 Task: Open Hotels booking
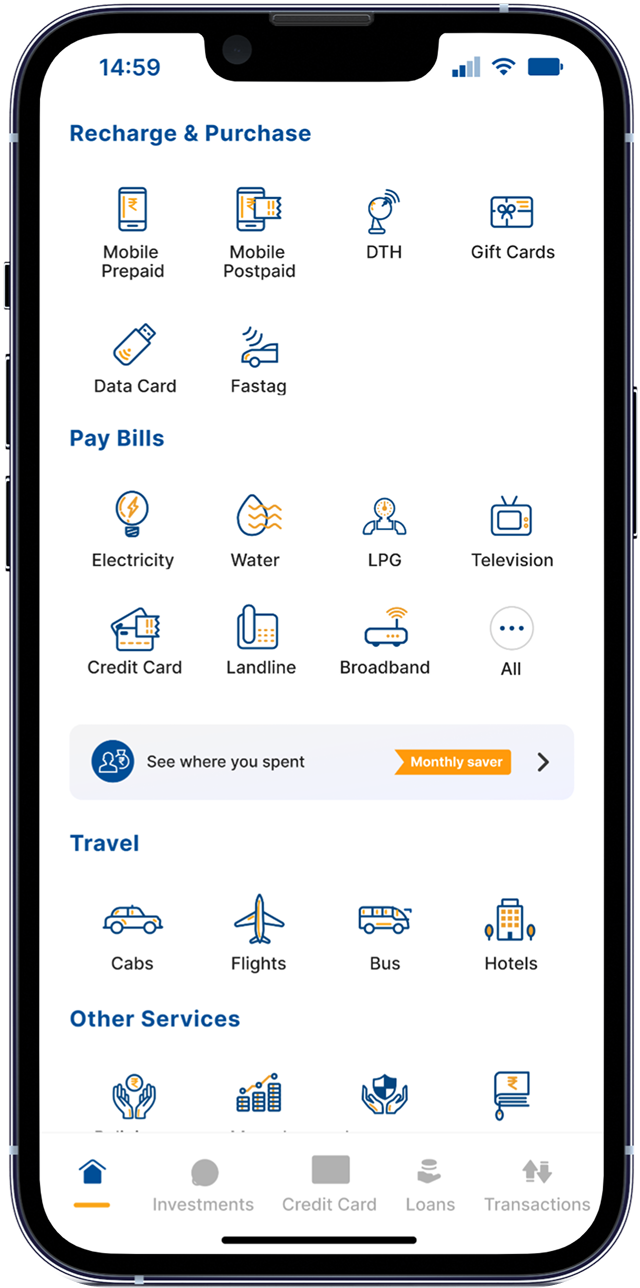click(511, 935)
